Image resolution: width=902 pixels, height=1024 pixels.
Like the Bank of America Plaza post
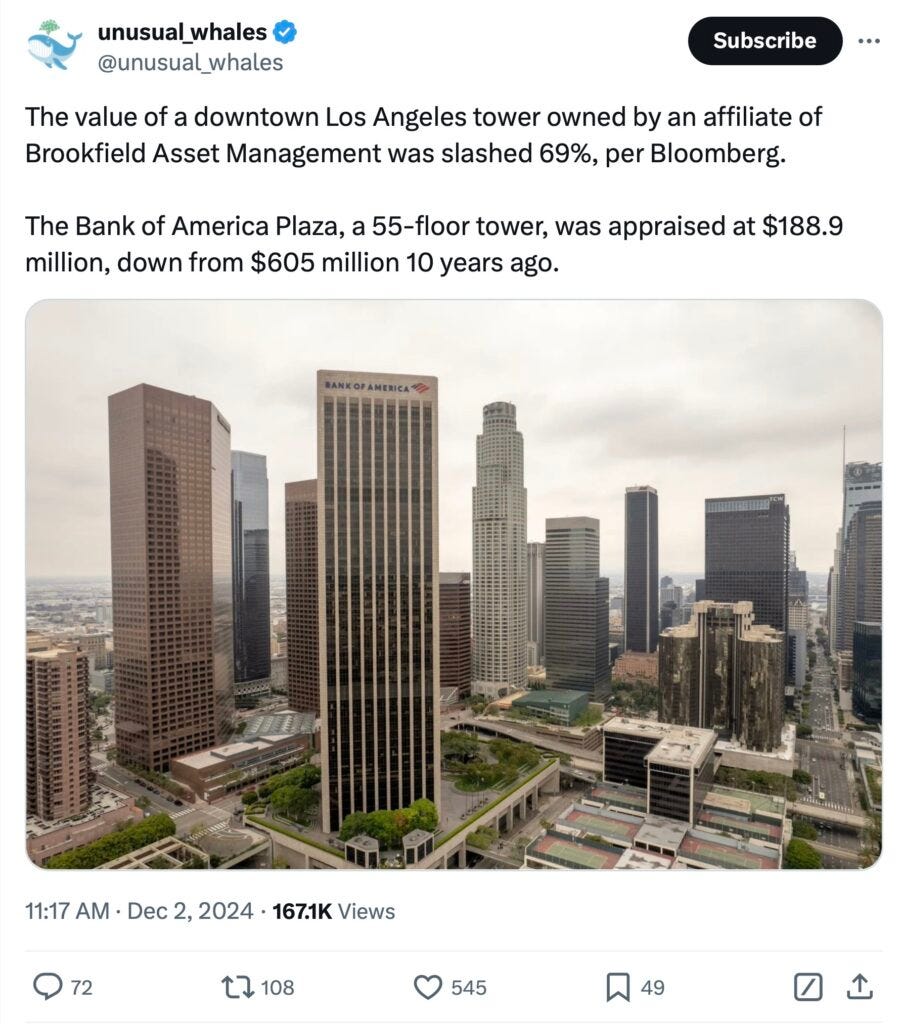428,987
